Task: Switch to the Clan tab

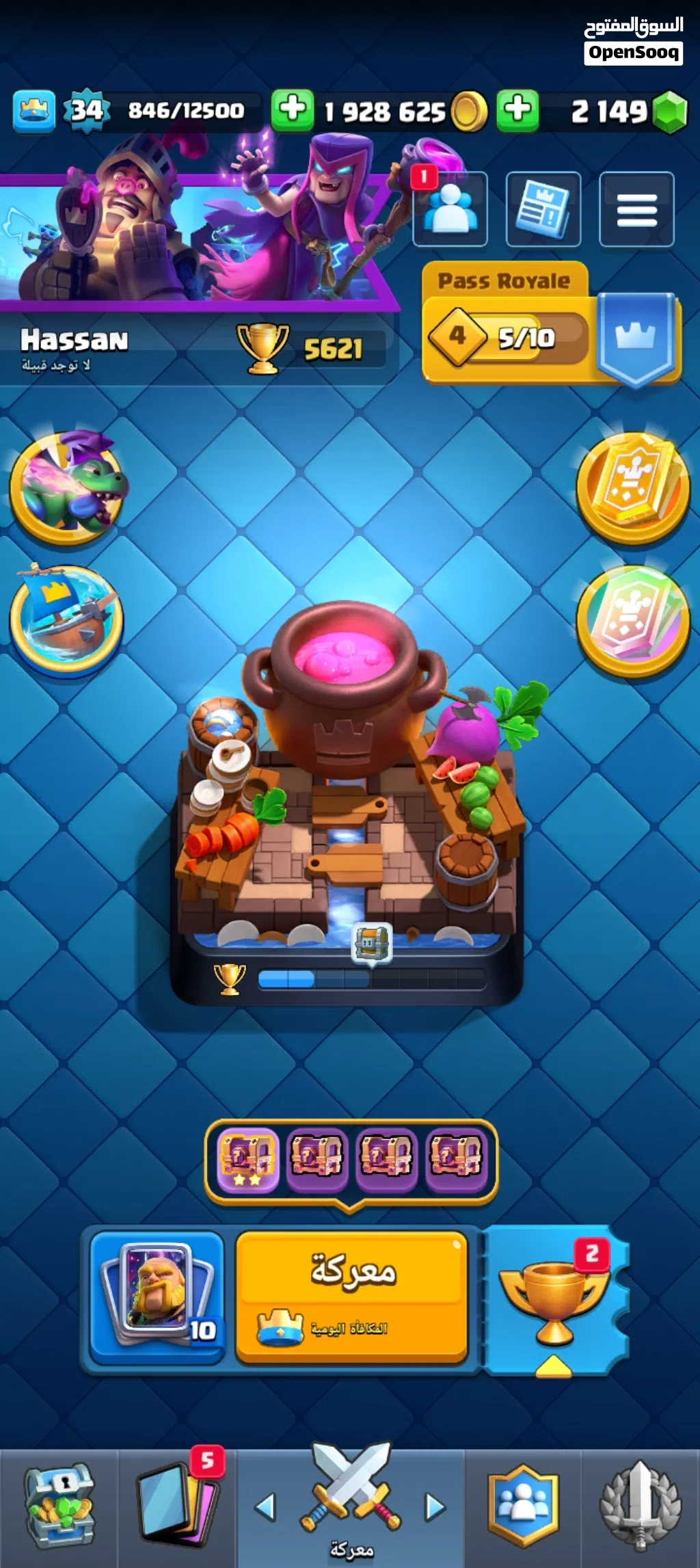Action: tap(523, 1508)
